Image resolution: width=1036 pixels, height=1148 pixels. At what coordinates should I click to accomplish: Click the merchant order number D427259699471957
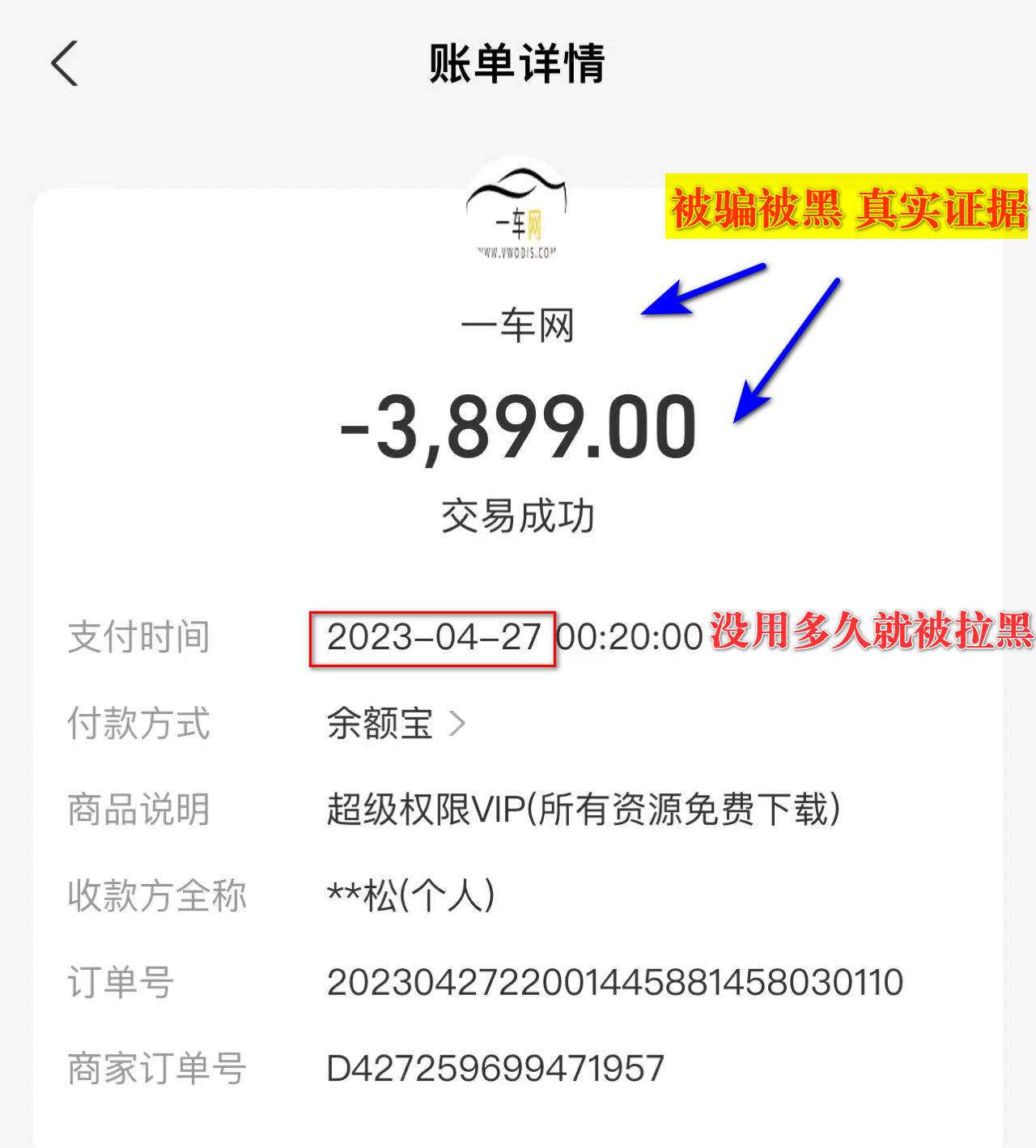pos(495,1069)
